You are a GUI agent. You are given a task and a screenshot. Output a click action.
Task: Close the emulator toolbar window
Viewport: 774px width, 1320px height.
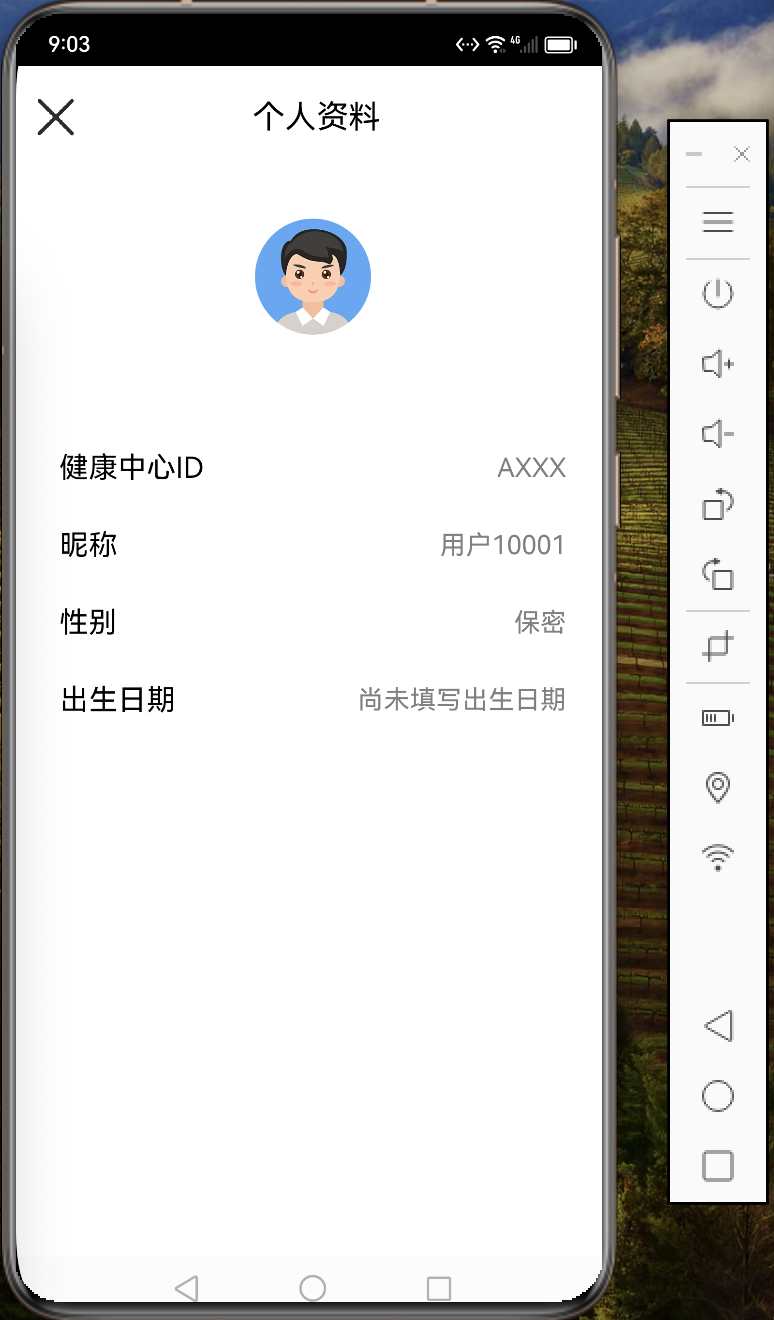pos(741,154)
